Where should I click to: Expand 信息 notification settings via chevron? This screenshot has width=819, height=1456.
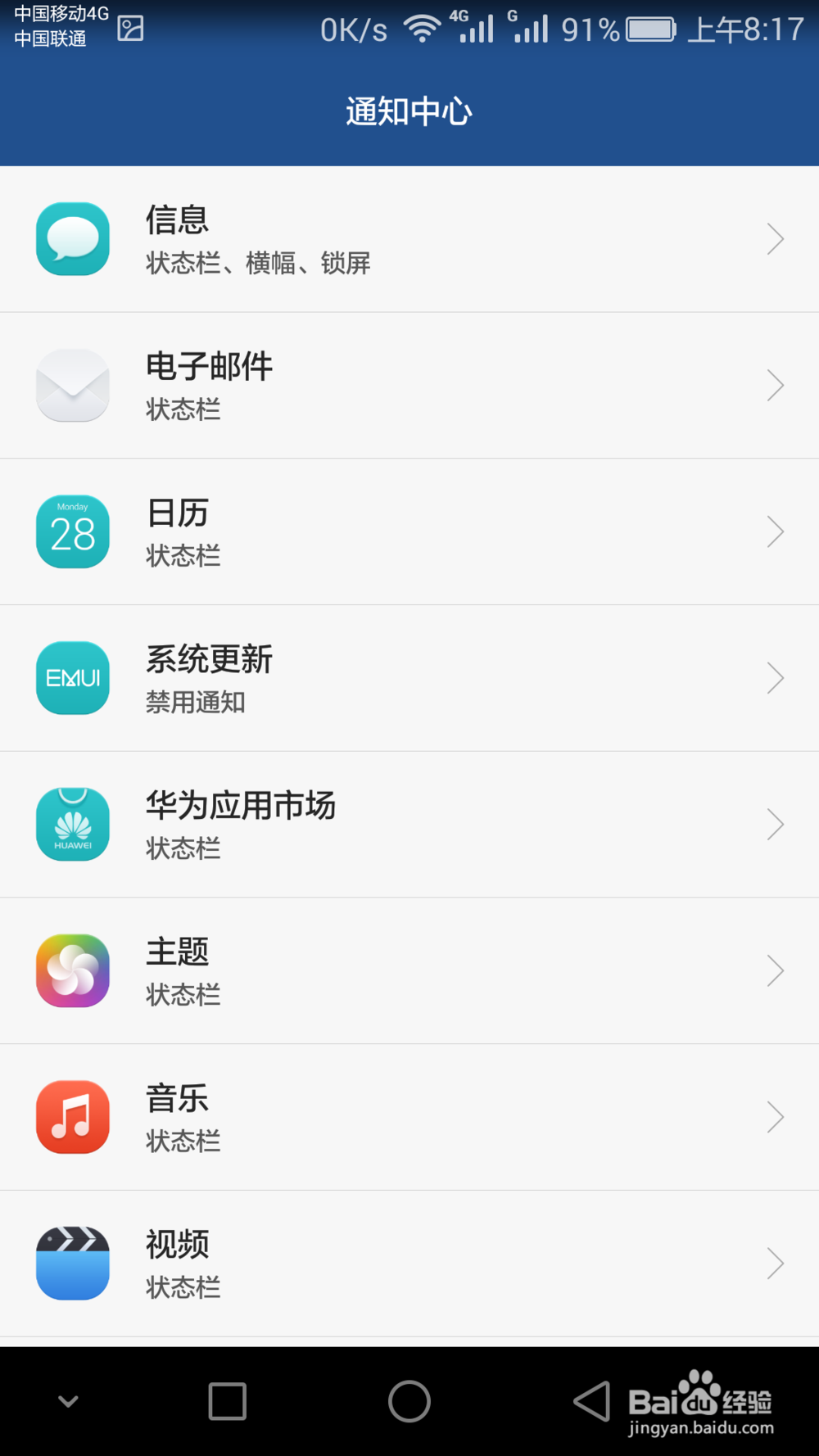[775, 238]
